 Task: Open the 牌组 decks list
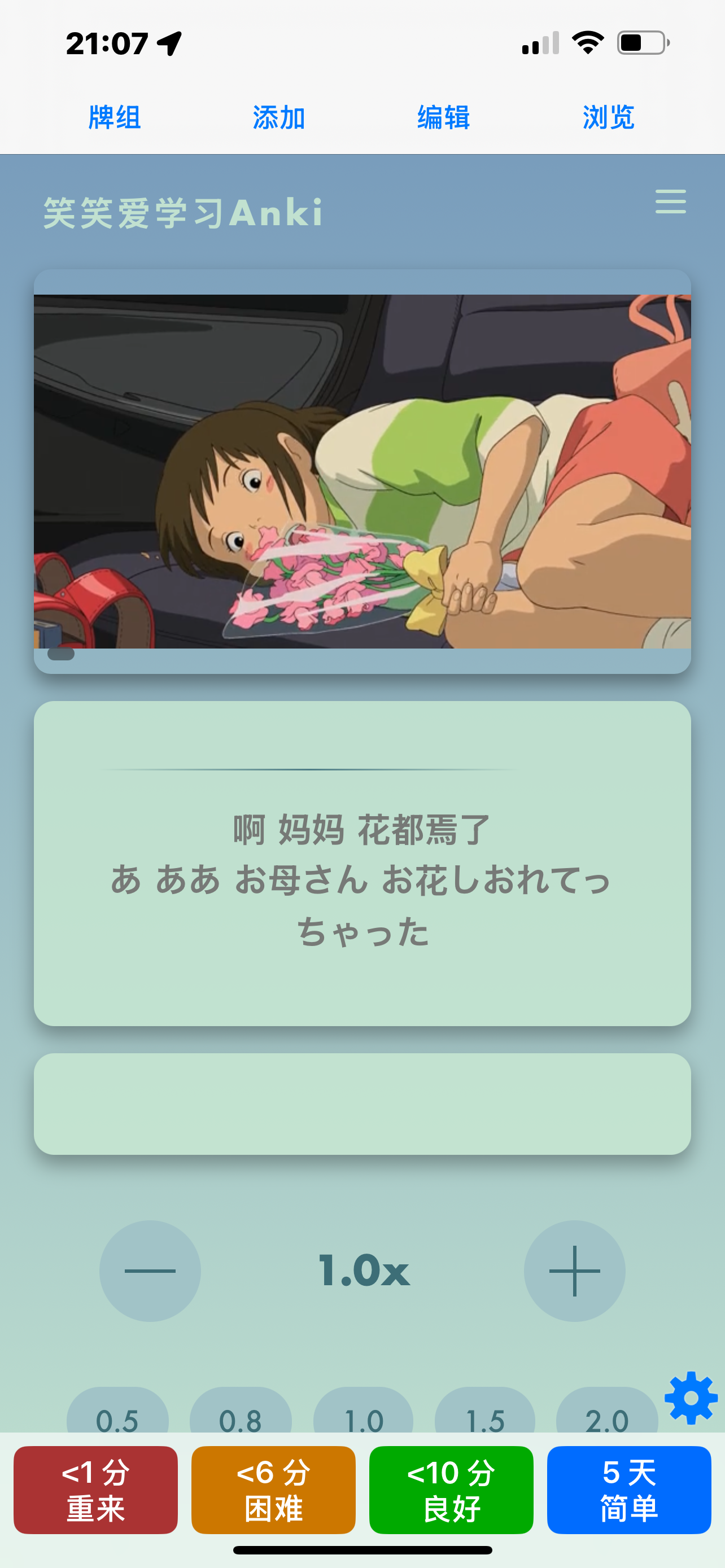(x=115, y=117)
